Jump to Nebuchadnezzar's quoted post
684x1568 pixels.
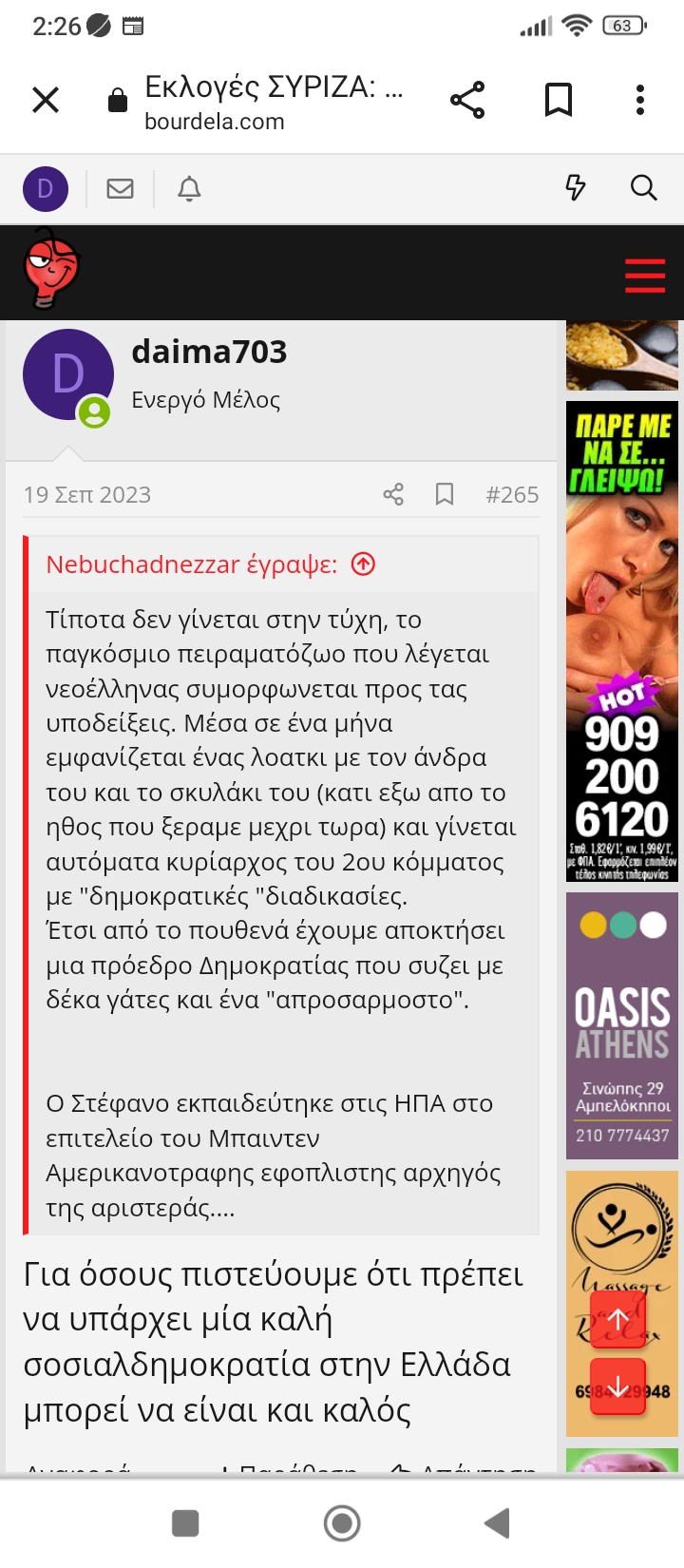click(x=363, y=564)
